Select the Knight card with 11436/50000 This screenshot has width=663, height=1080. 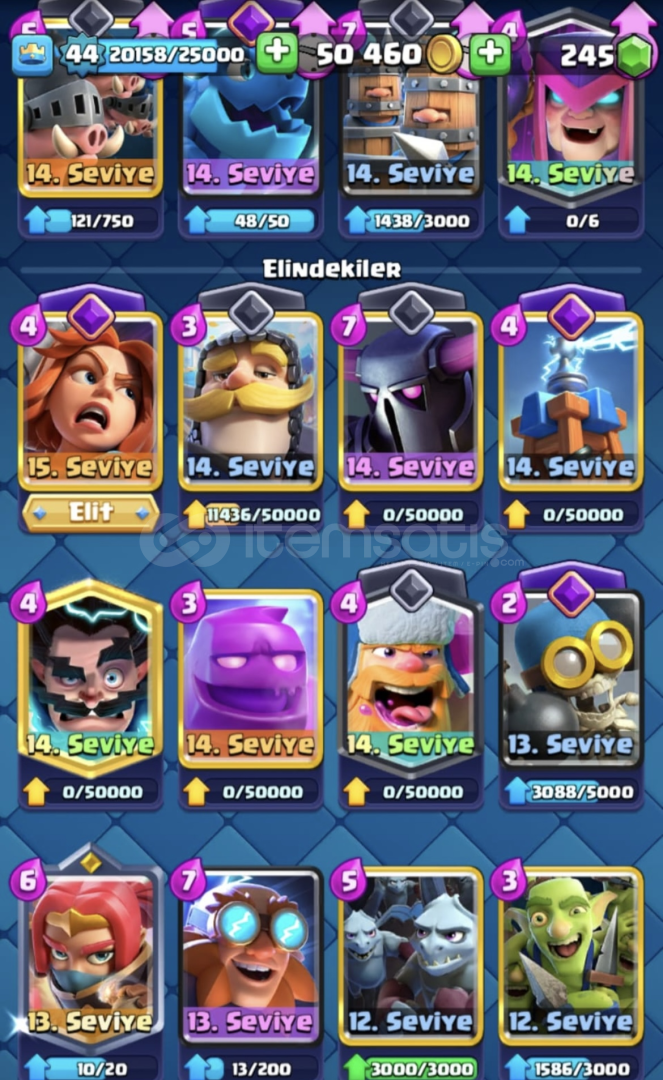click(250, 400)
